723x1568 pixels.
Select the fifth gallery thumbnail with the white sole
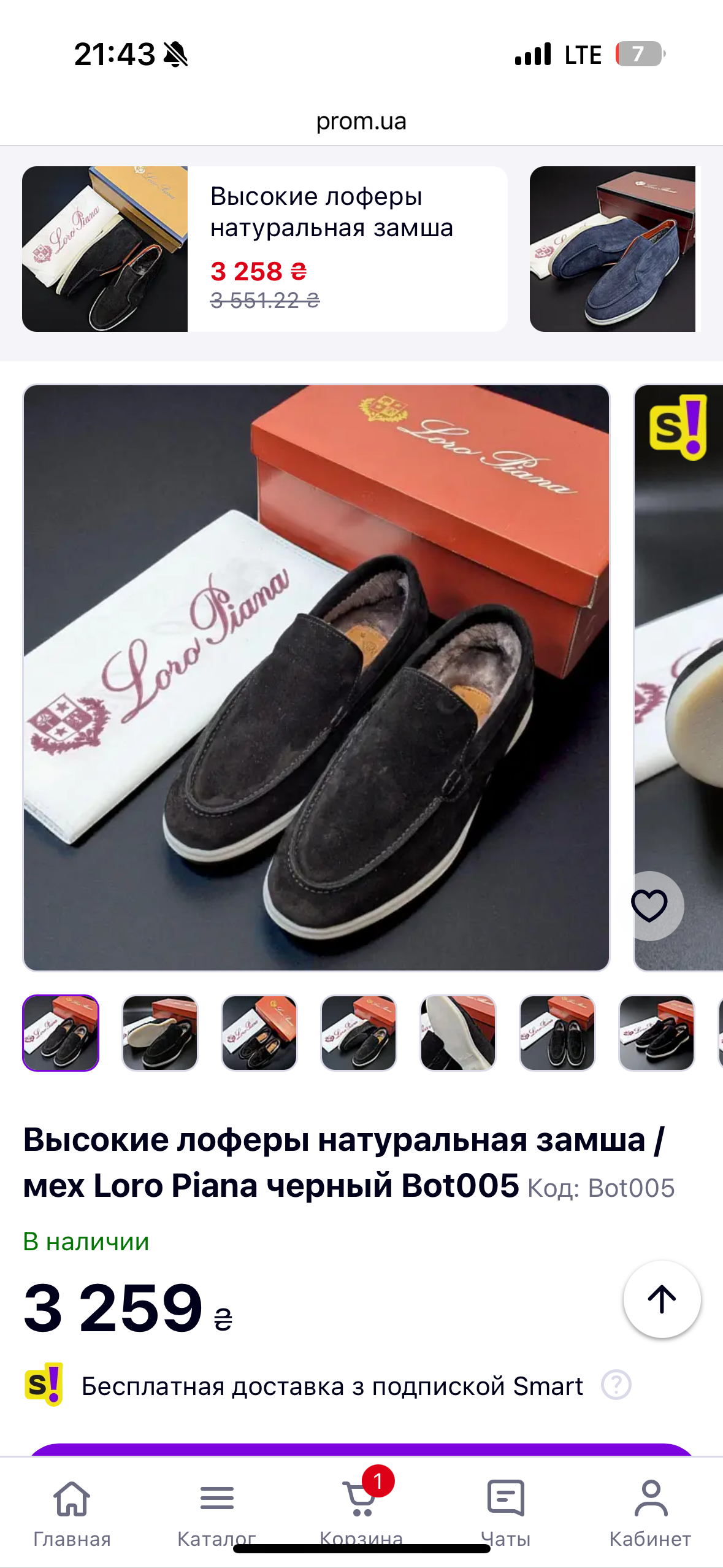point(458,1033)
